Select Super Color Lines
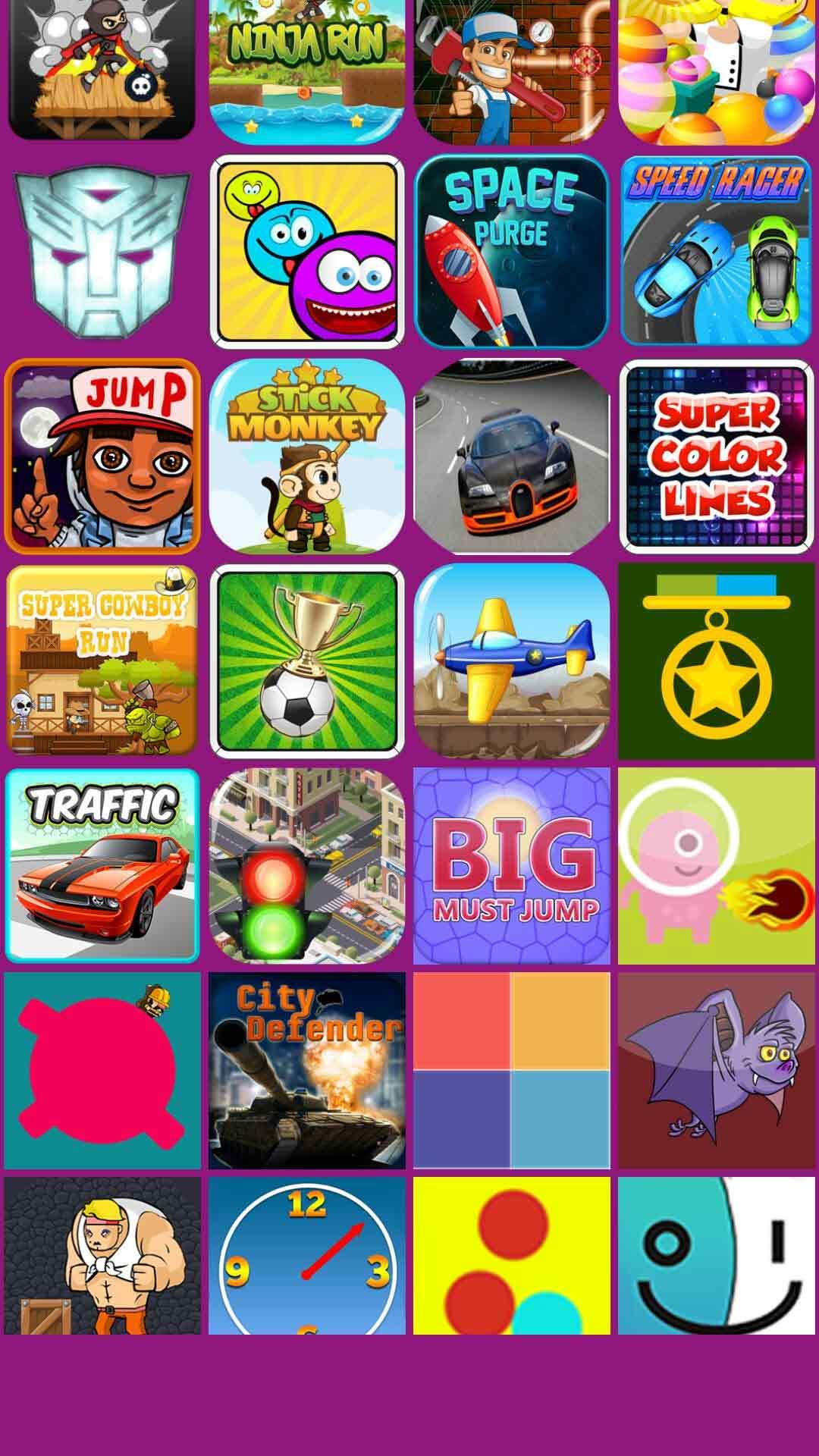The height and width of the screenshot is (1456, 819). tap(716, 455)
